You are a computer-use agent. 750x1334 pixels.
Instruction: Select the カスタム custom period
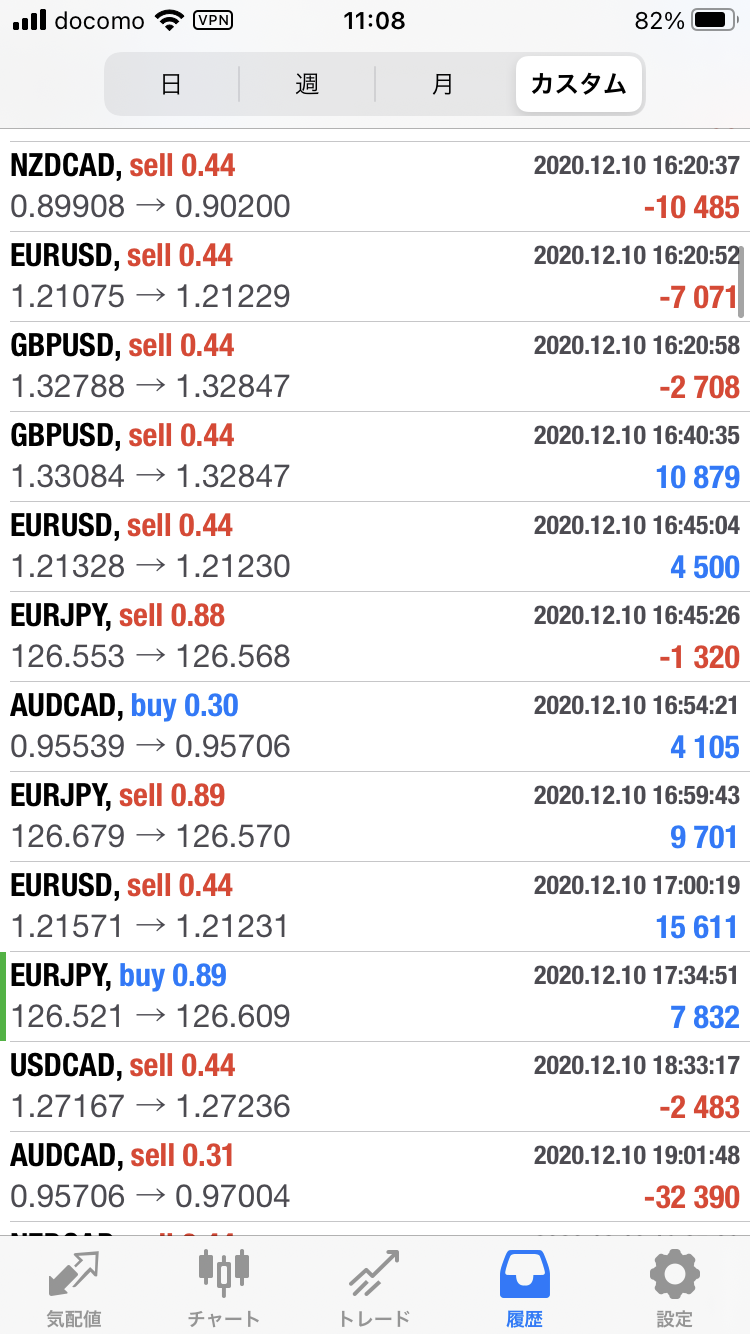point(579,84)
